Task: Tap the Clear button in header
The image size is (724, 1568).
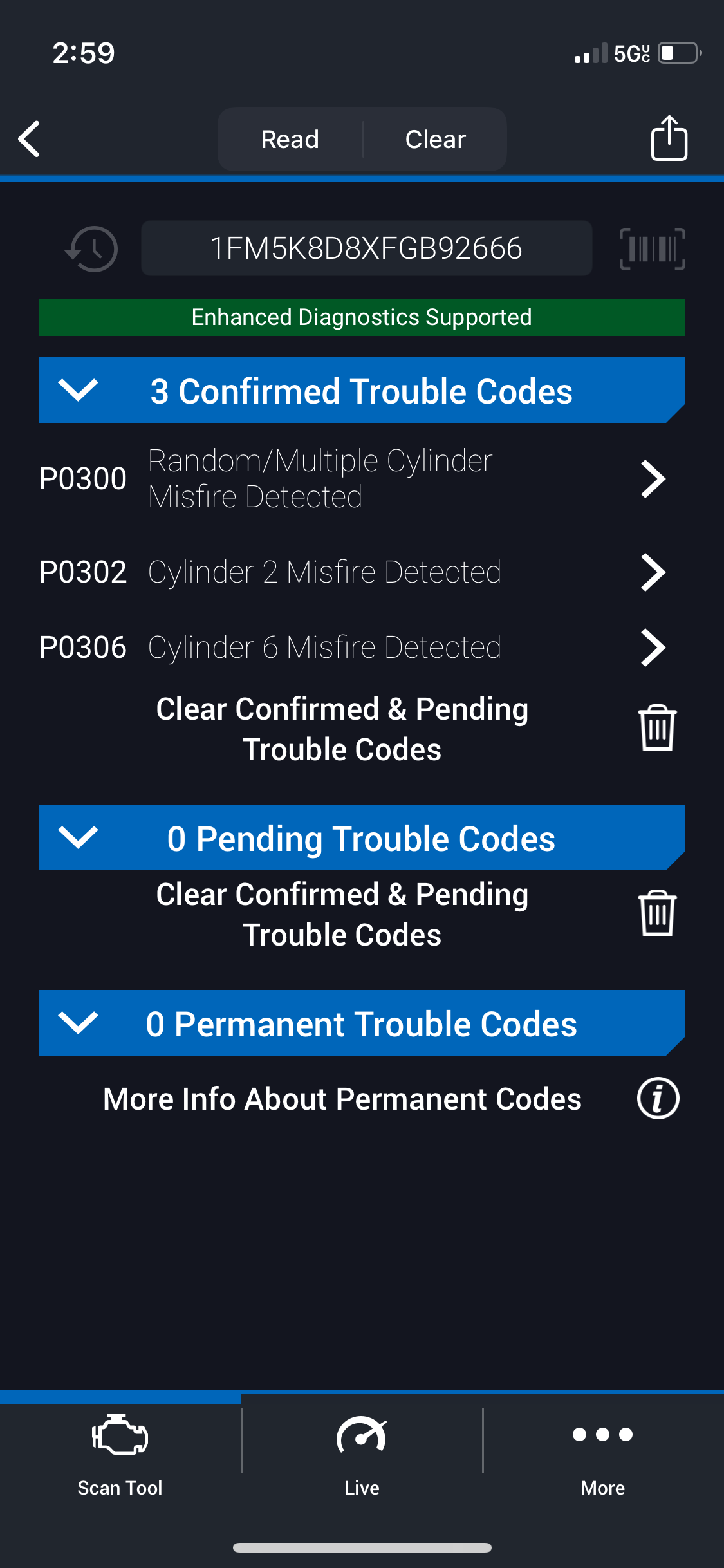Action: point(436,139)
